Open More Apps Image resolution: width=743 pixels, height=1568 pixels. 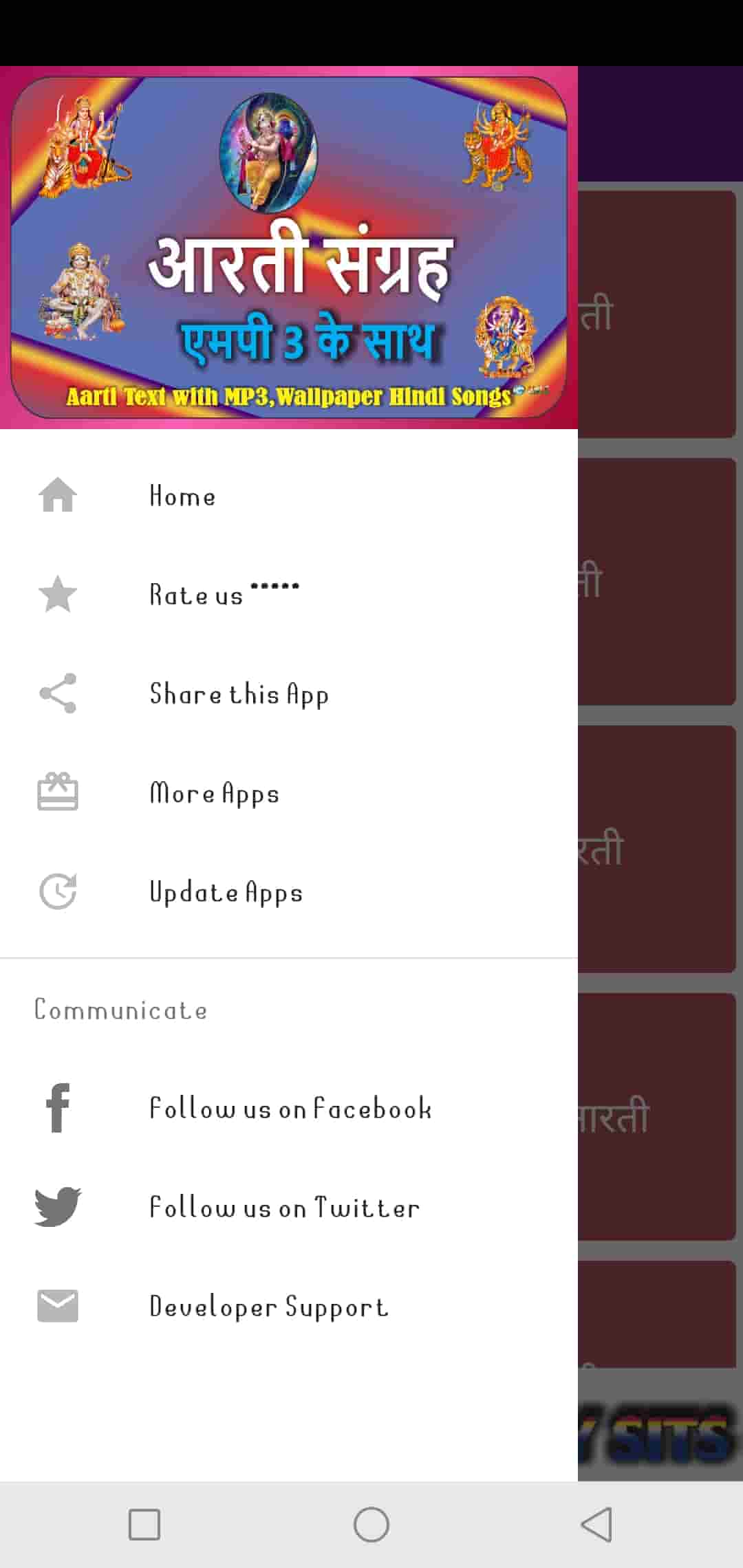289,793
